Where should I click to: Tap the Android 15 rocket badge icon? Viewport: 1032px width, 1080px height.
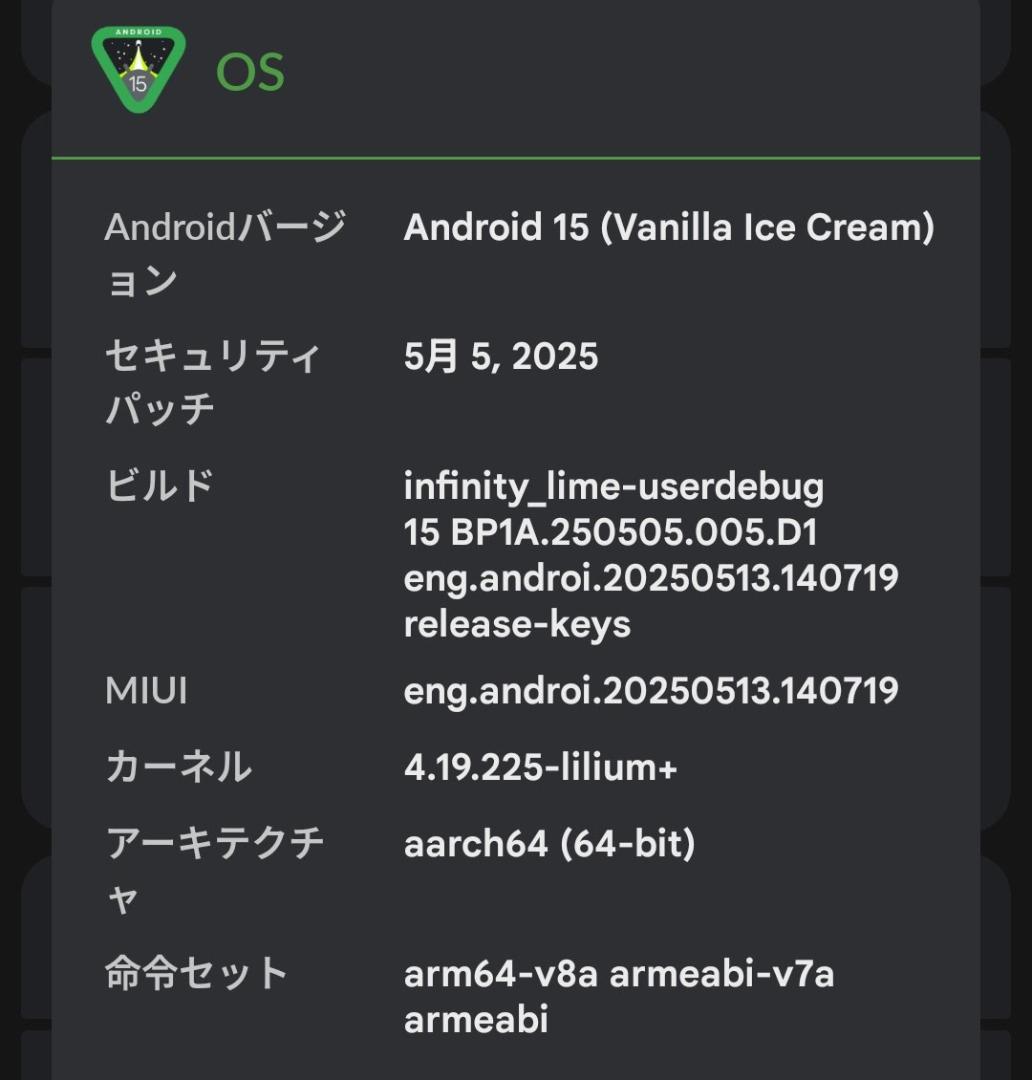[137, 68]
